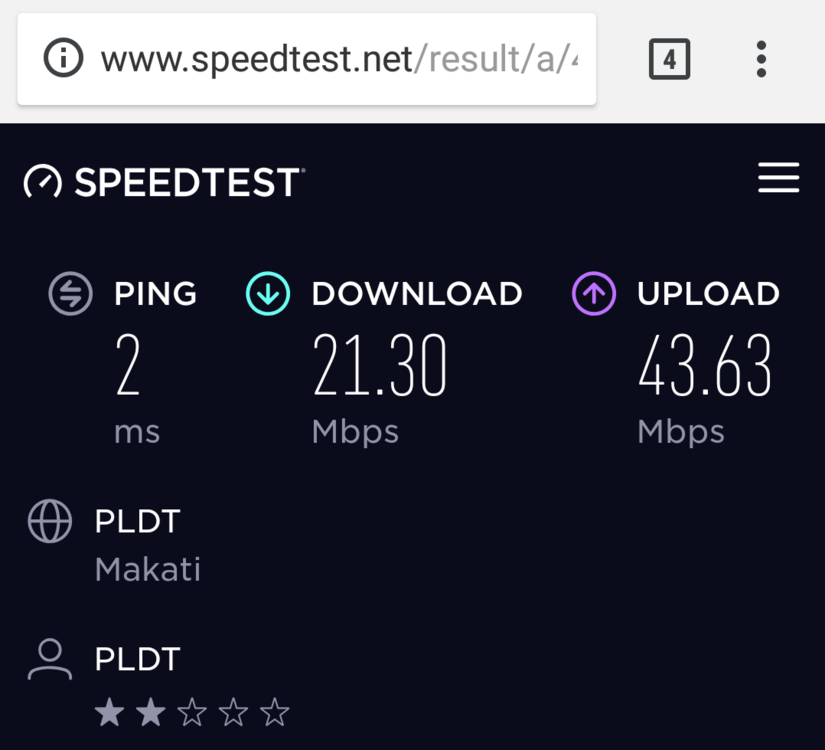The height and width of the screenshot is (750, 825).
Task: Go to Speedtest home via logo
Action: tap(164, 182)
